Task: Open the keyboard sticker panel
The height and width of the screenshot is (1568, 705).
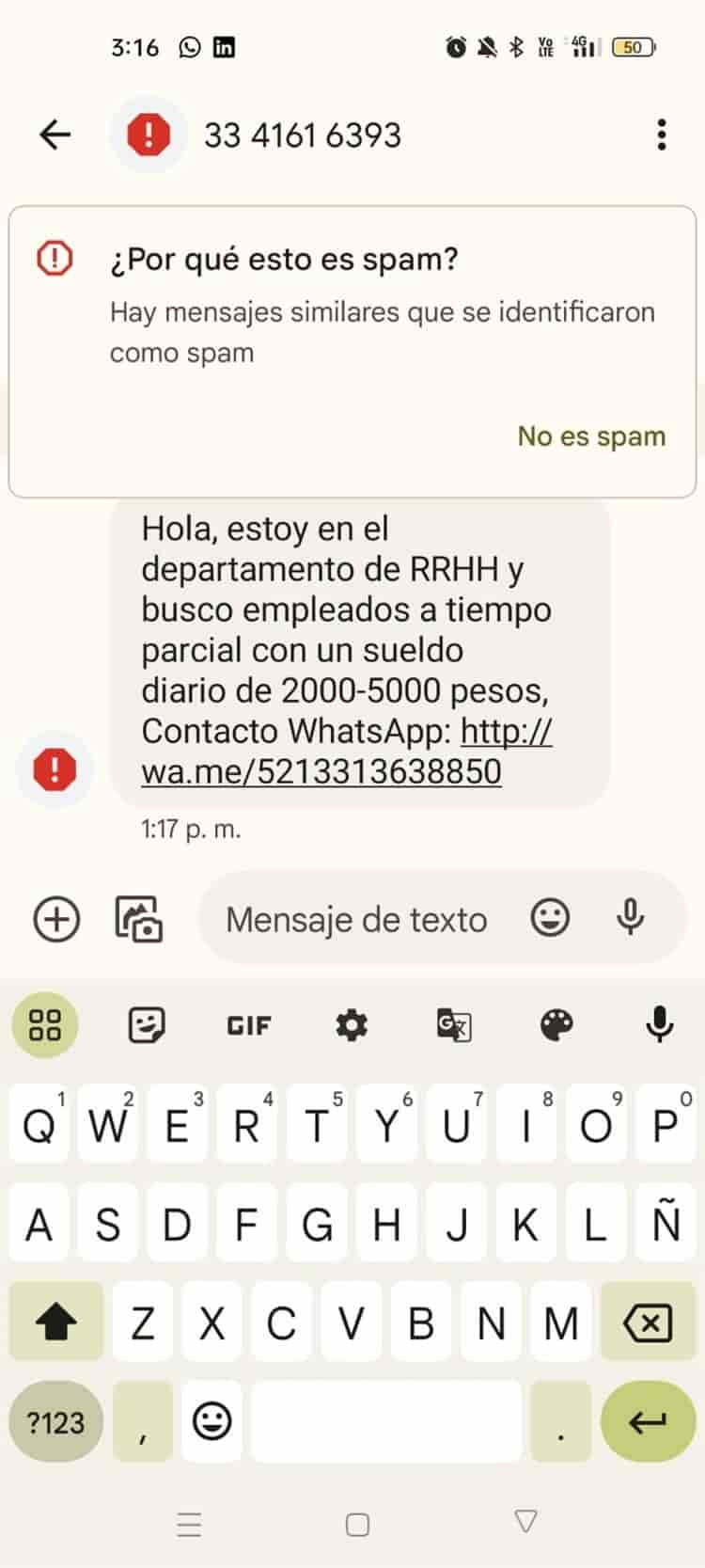Action: click(146, 1025)
